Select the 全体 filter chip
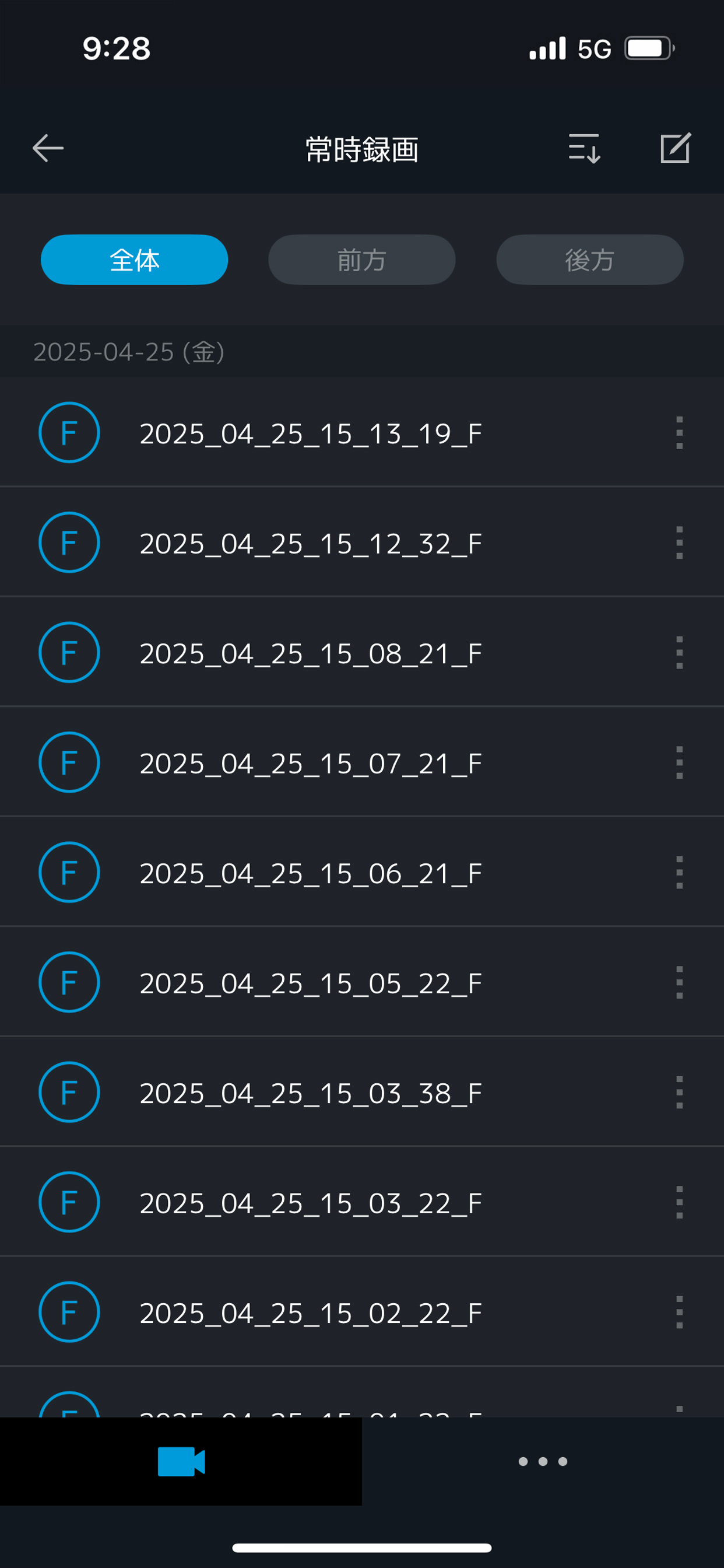This screenshot has height=1568, width=724. point(135,260)
